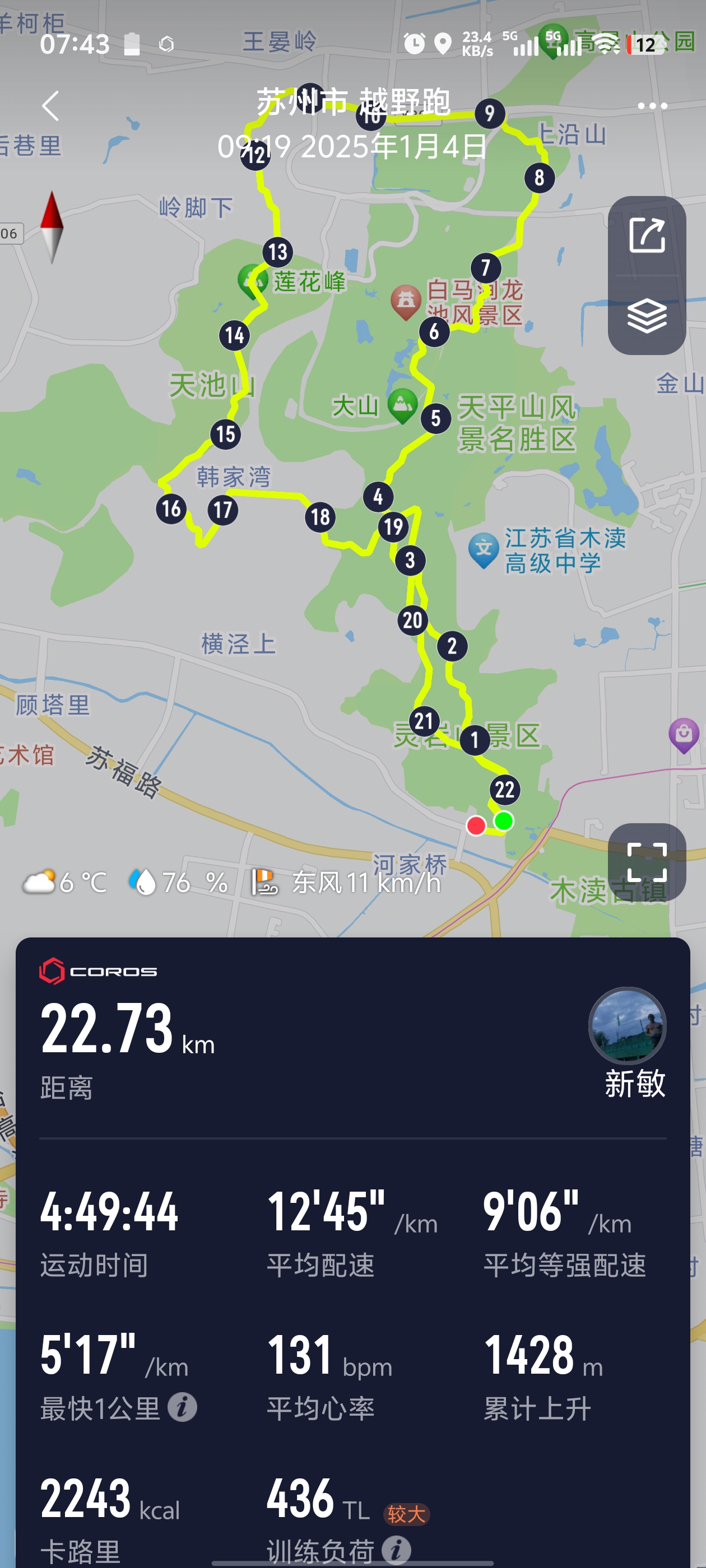Image resolution: width=706 pixels, height=1568 pixels.
Task: Expand the map to fullscreen
Action: pos(646,862)
